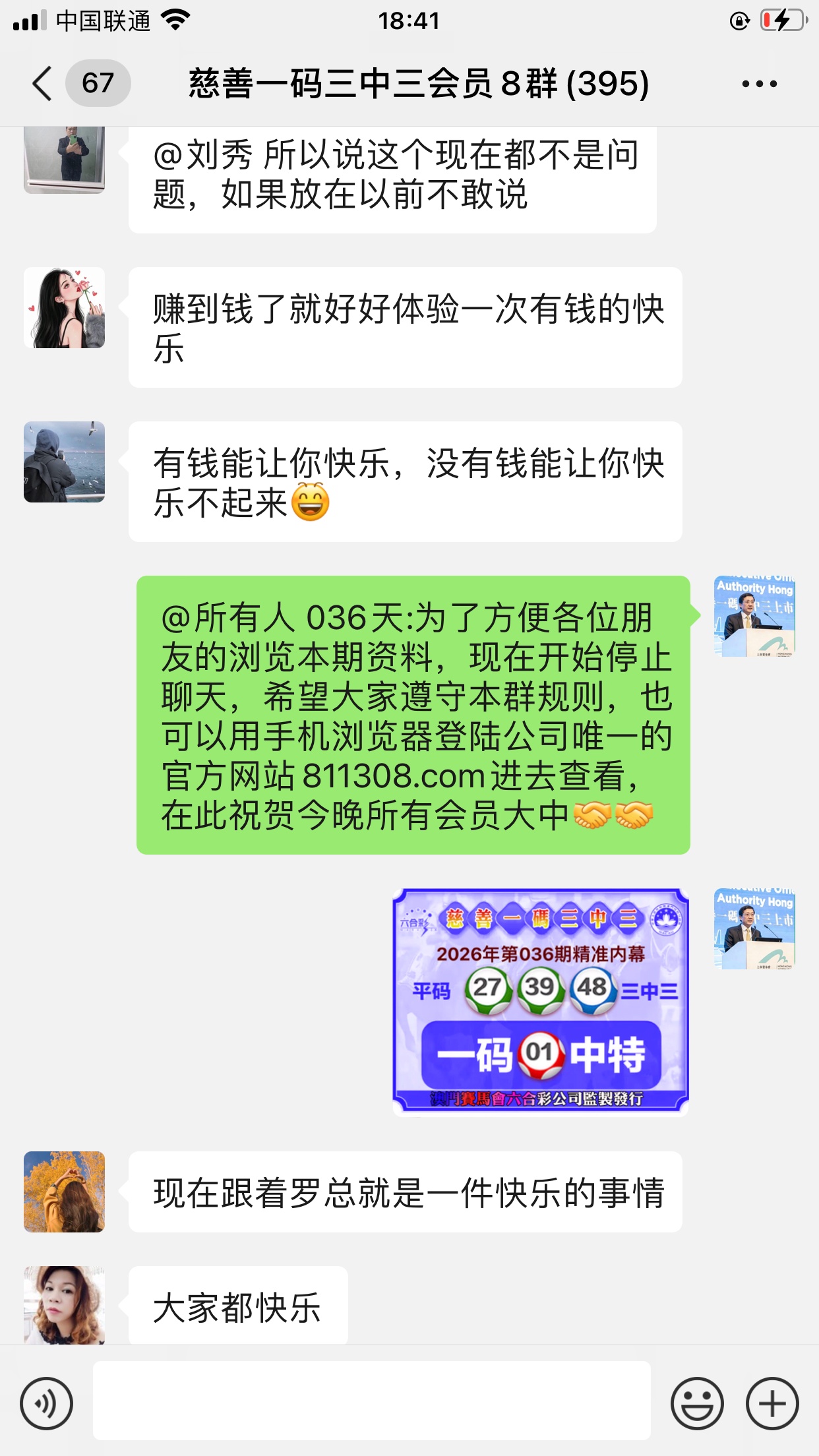Focus the message input field

click(x=371, y=1400)
